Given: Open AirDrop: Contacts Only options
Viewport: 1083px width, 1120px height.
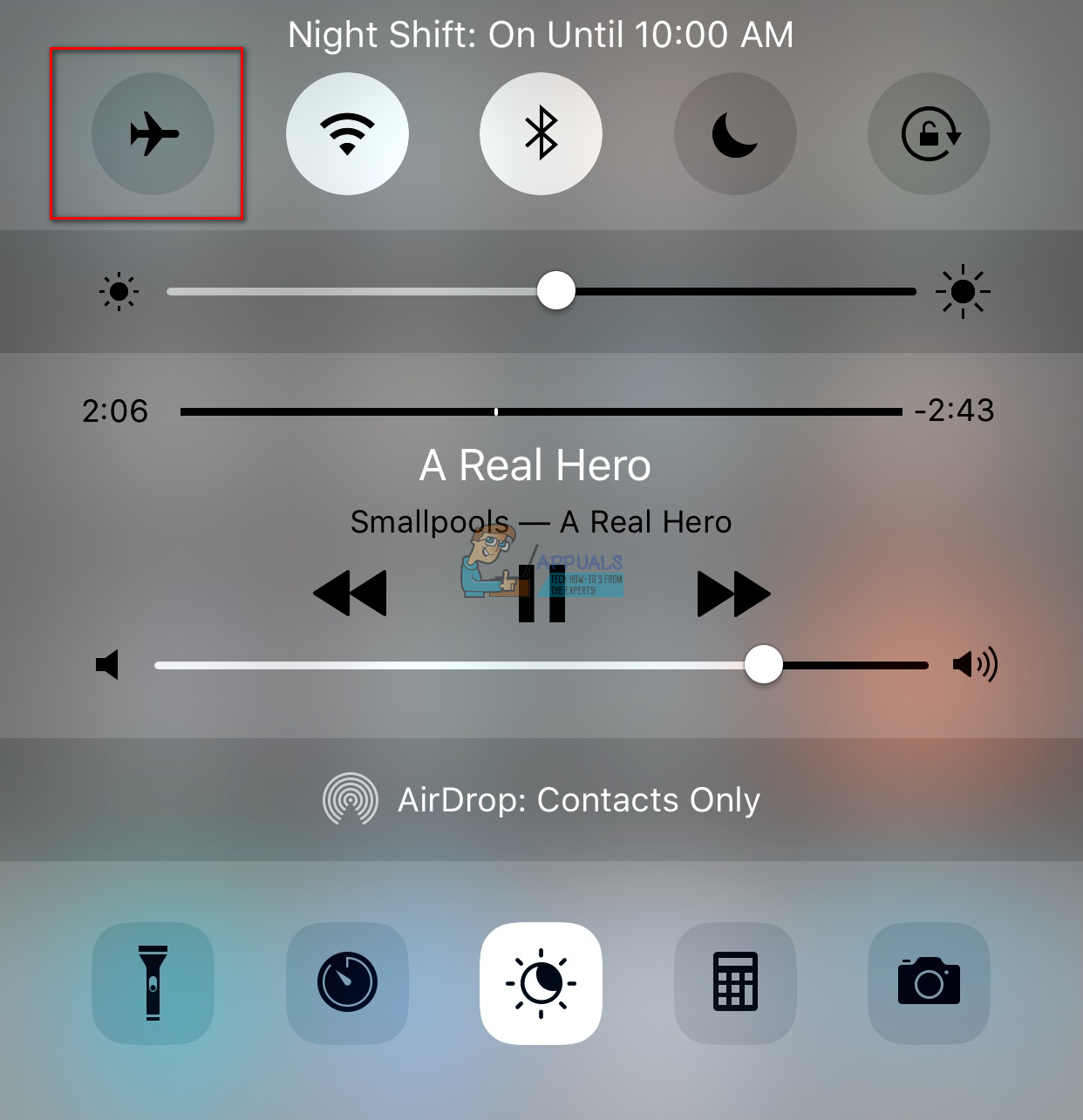Looking at the screenshot, I should 541,799.
